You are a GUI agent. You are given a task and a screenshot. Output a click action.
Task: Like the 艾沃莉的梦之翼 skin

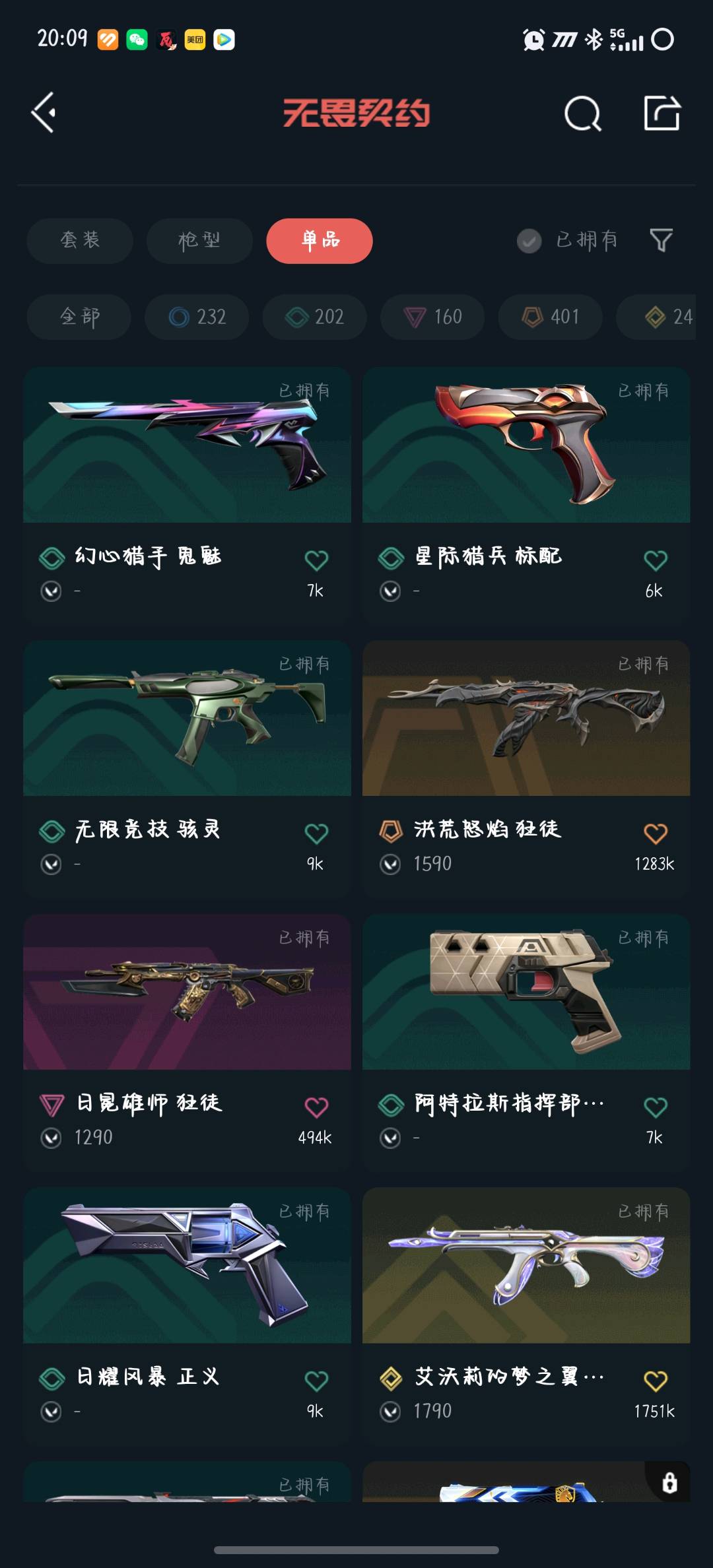tap(655, 1381)
